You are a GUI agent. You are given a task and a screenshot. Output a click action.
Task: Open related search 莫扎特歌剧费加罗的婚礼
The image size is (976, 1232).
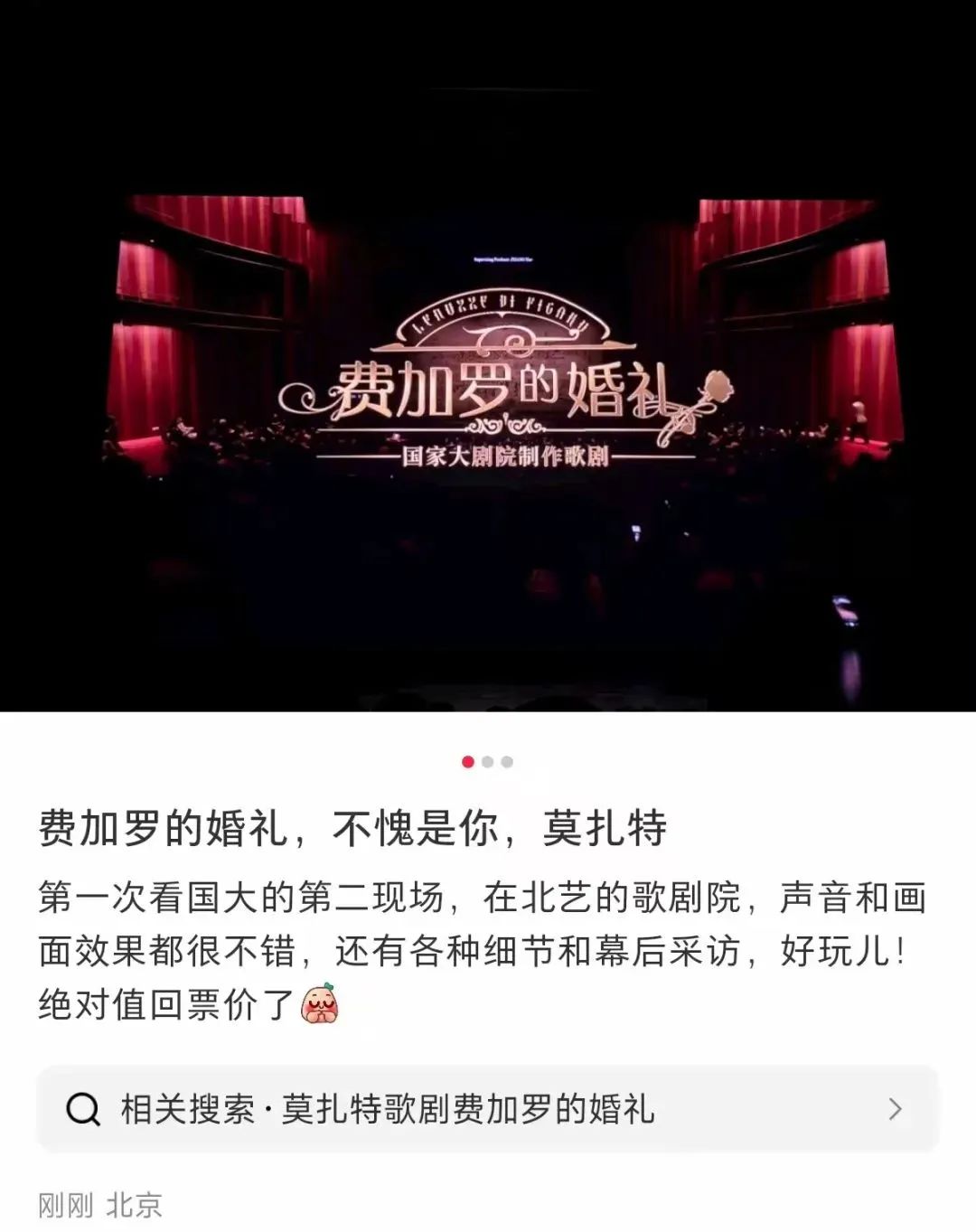(486, 1109)
